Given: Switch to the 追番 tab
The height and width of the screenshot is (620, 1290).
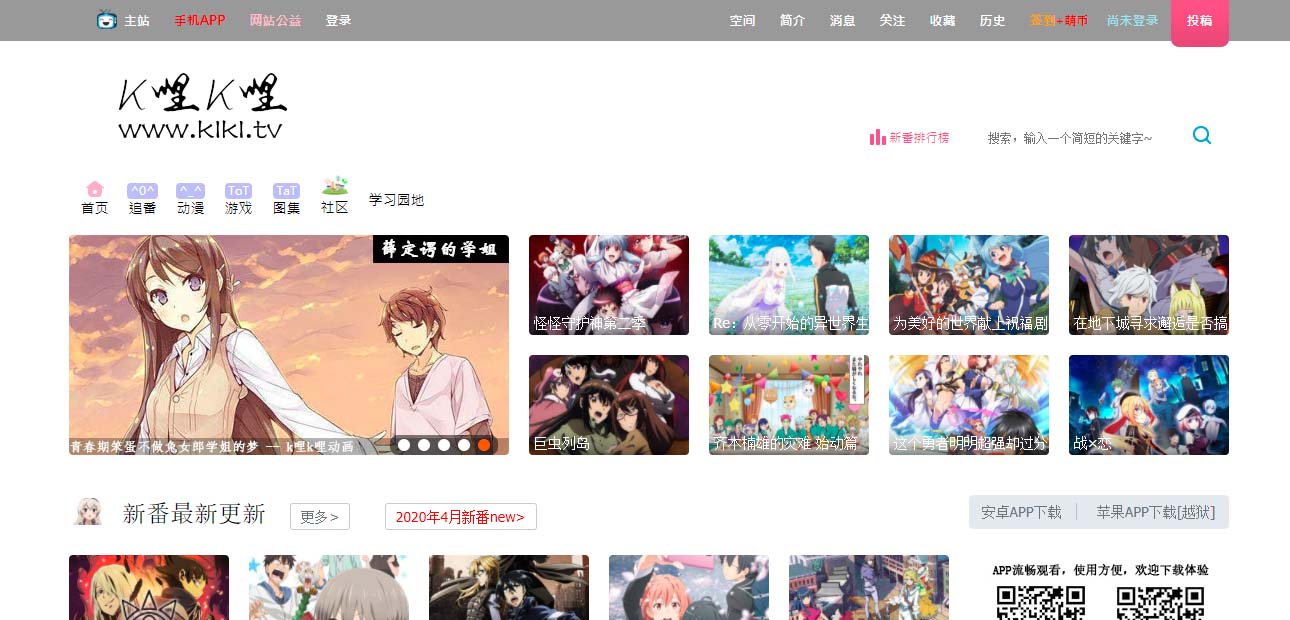Looking at the screenshot, I should pyautogui.click(x=142, y=198).
